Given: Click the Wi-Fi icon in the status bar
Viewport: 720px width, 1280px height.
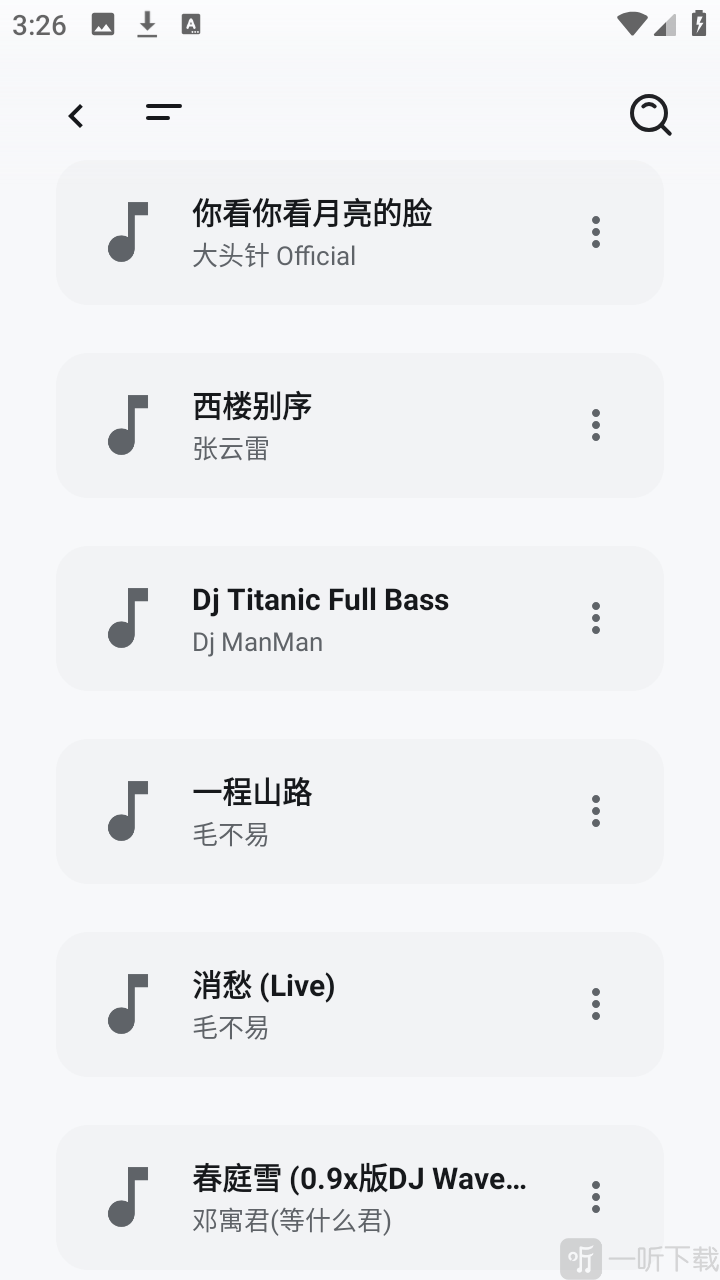Looking at the screenshot, I should click(631, 25).
